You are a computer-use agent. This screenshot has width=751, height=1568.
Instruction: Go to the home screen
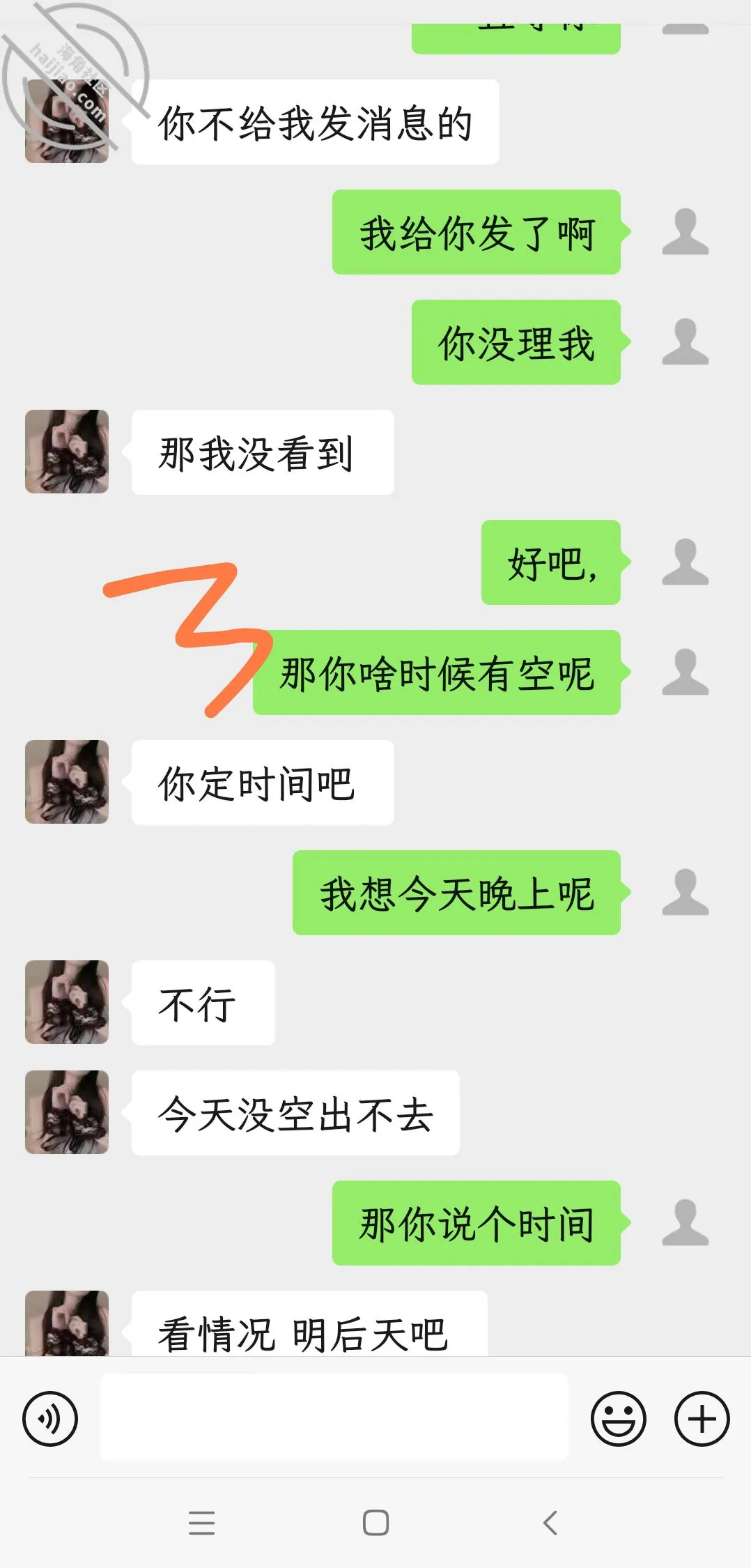(x=376, y=1523)
